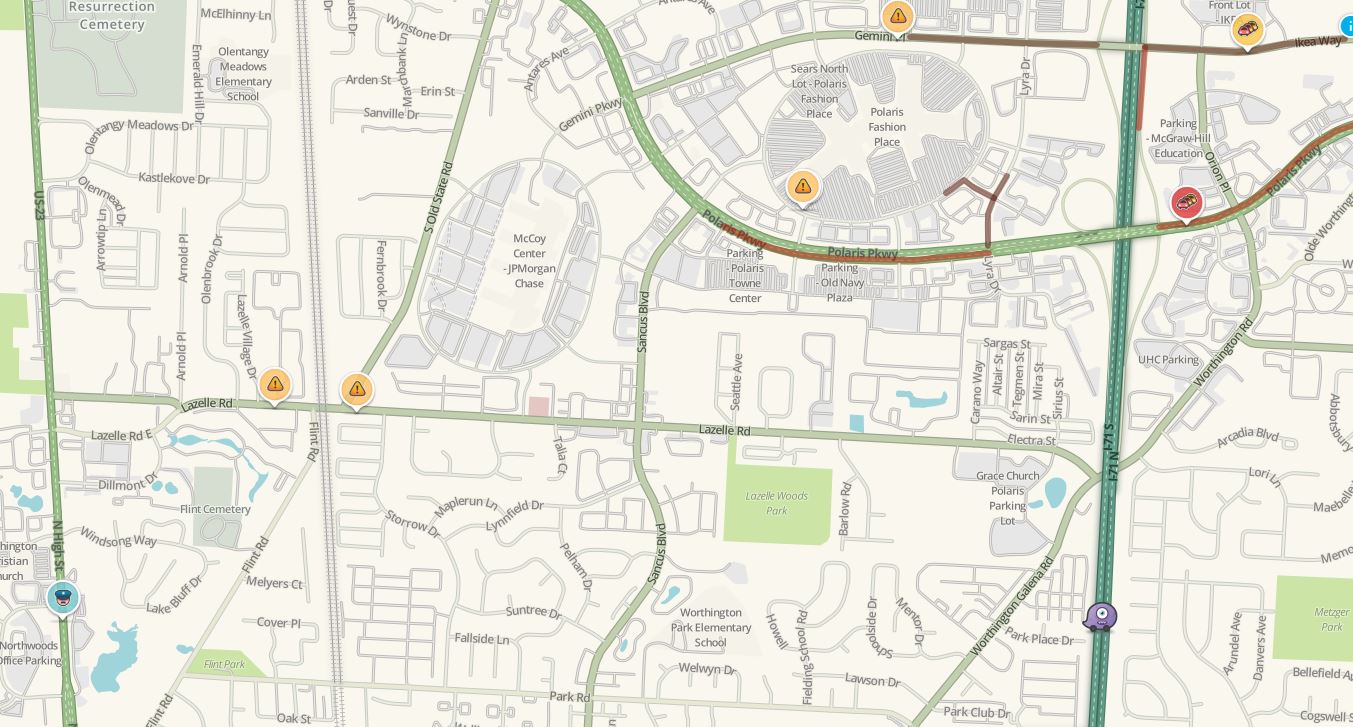
Task: Select the purple Wazer near Park Place Dr
Action: coord(1100,616)
